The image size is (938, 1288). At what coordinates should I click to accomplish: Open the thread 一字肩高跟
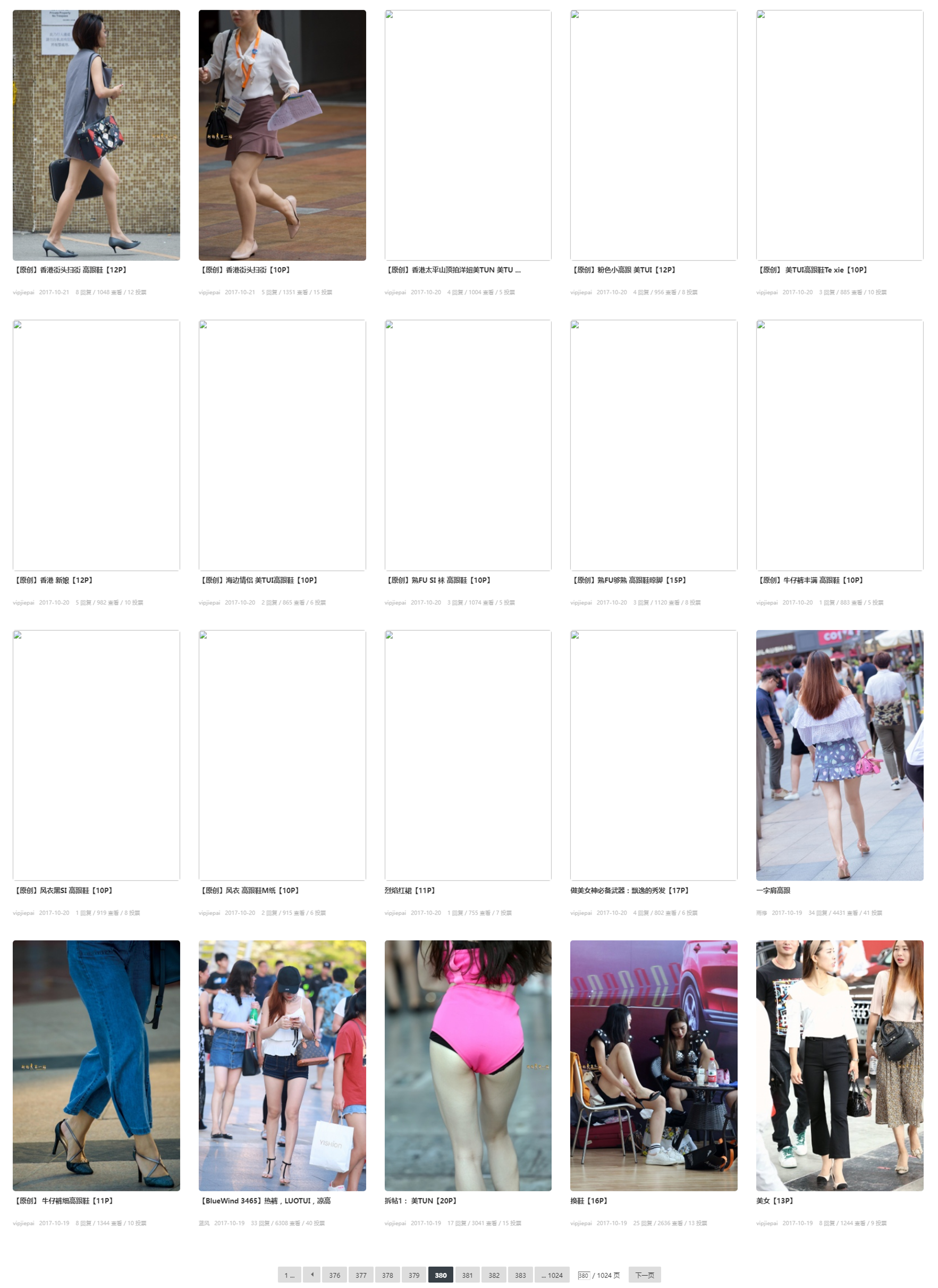(773, 891)
